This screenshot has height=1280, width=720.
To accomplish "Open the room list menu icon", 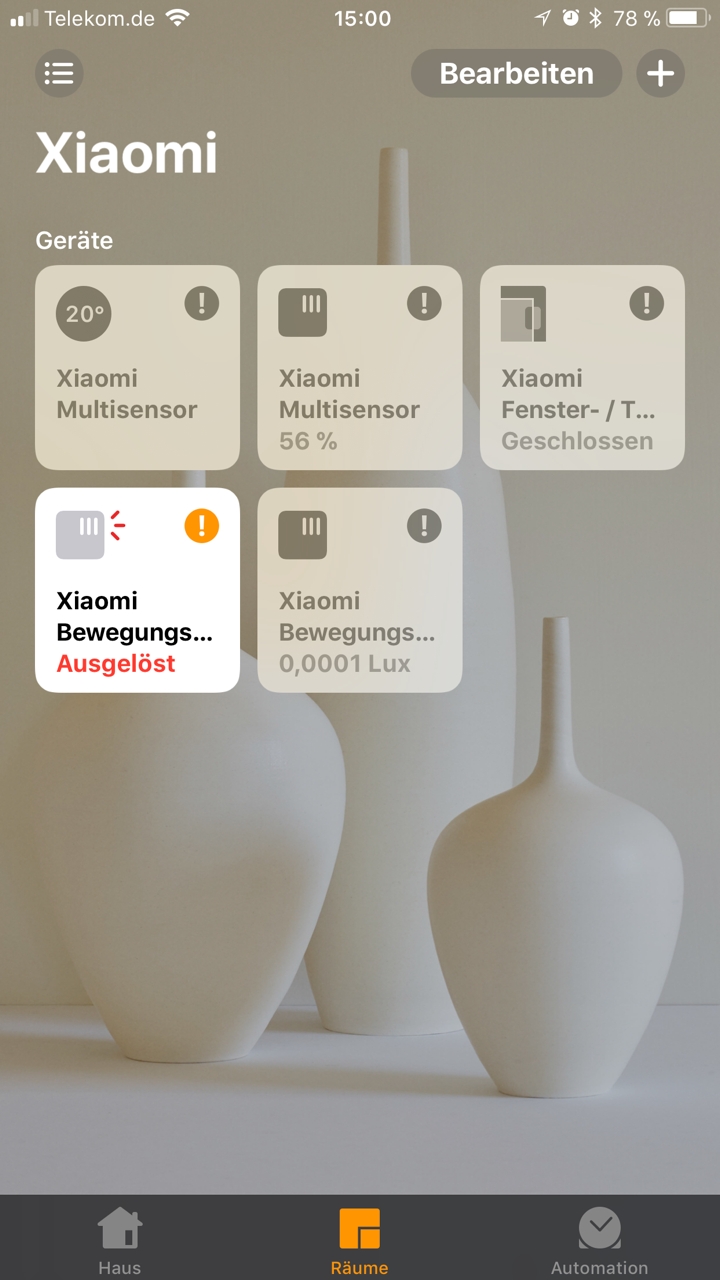I will 59,73.
